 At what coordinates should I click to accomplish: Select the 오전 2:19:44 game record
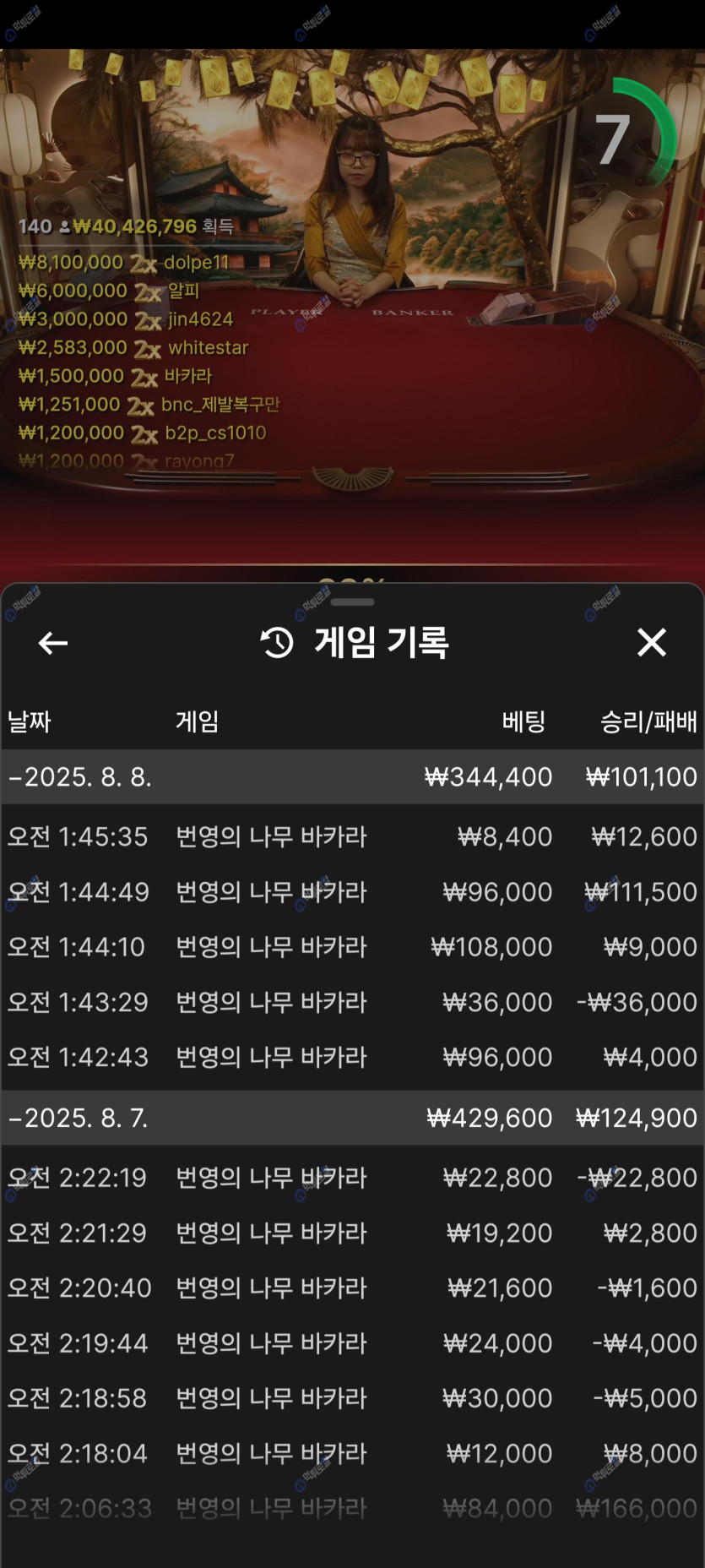tap(352, 1342)
